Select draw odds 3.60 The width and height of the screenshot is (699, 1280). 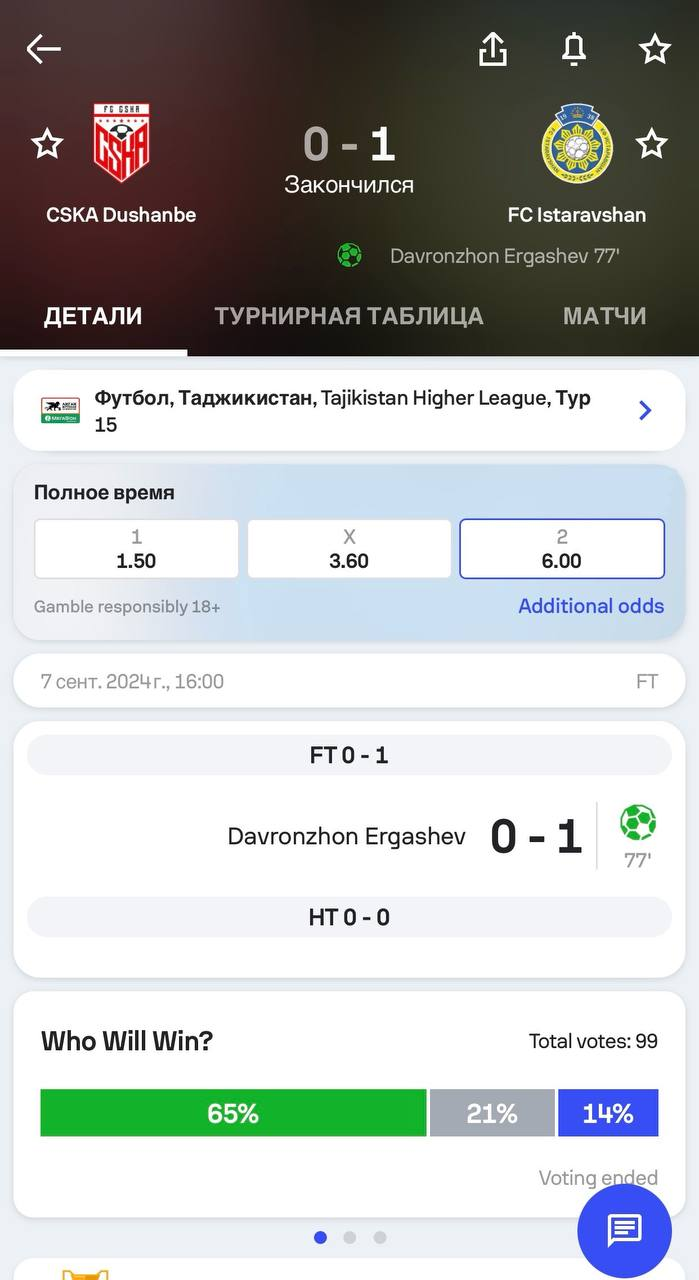pos(349,549)
